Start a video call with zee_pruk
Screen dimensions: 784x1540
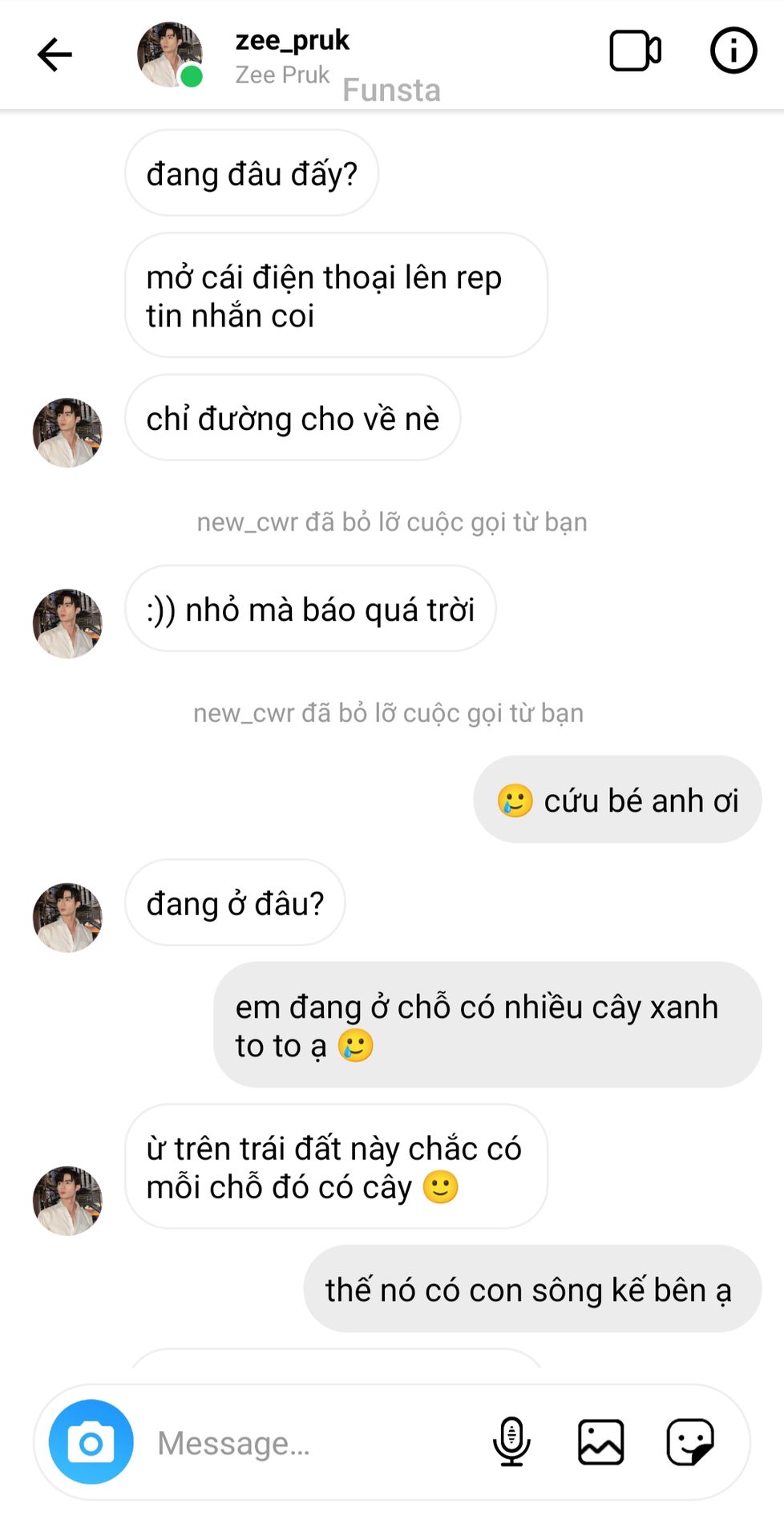coord(635,51)
